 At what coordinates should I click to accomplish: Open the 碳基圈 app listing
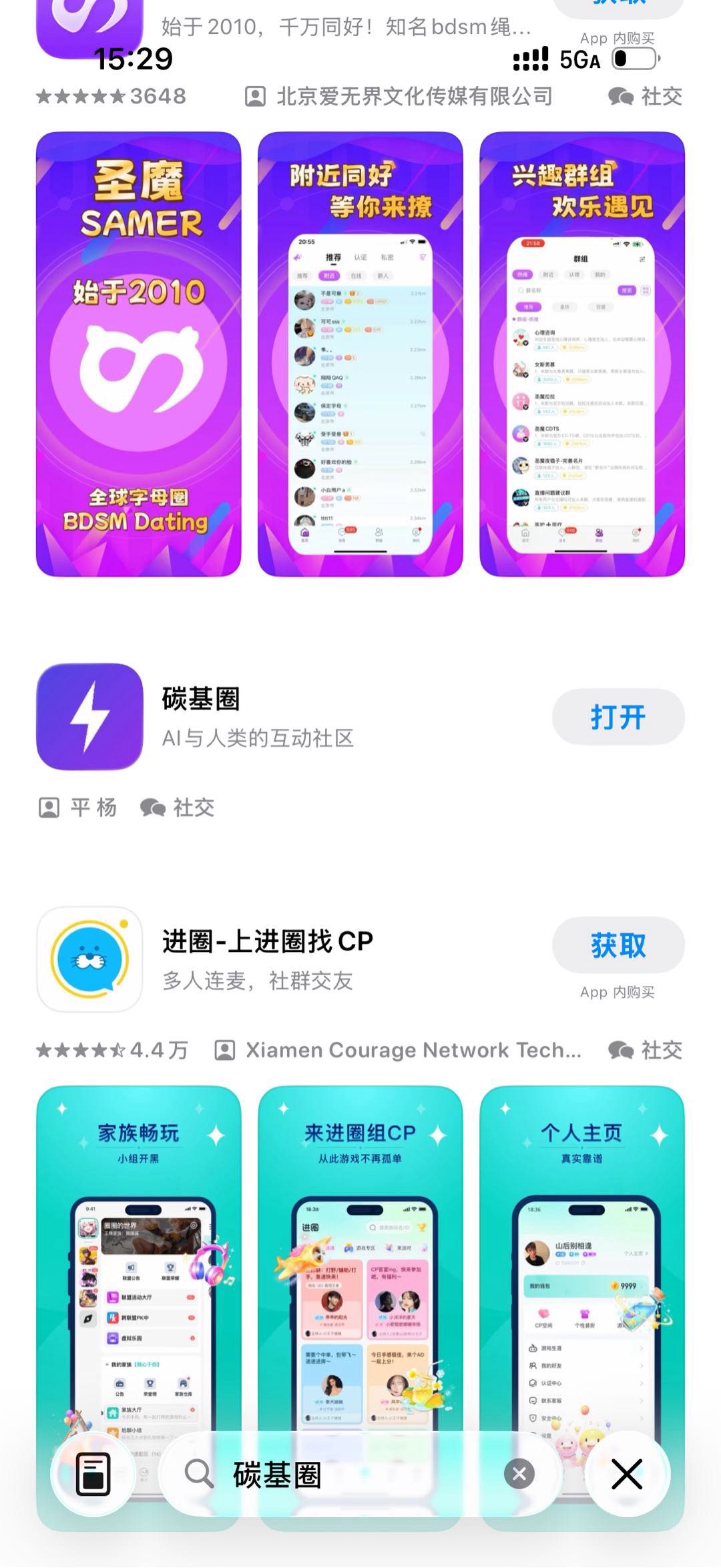click(267, 717)
